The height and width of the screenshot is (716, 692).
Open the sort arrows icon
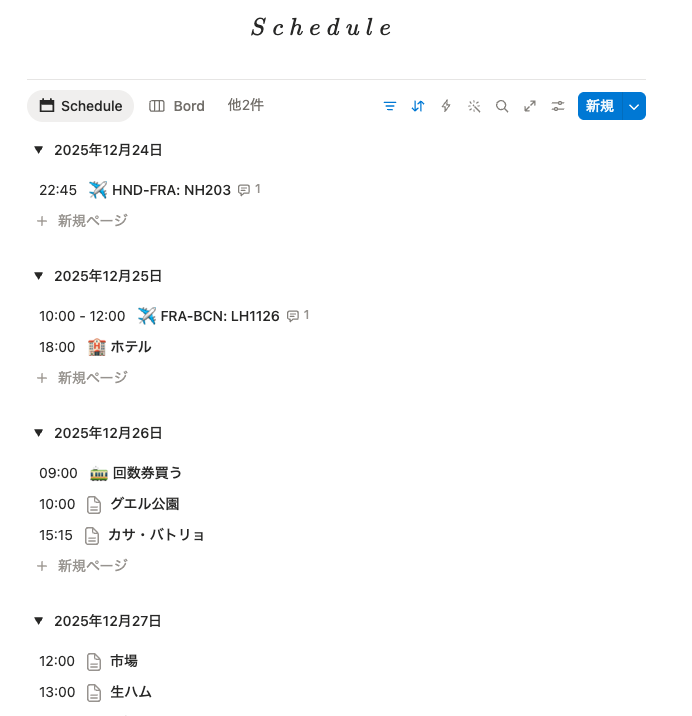418,106
